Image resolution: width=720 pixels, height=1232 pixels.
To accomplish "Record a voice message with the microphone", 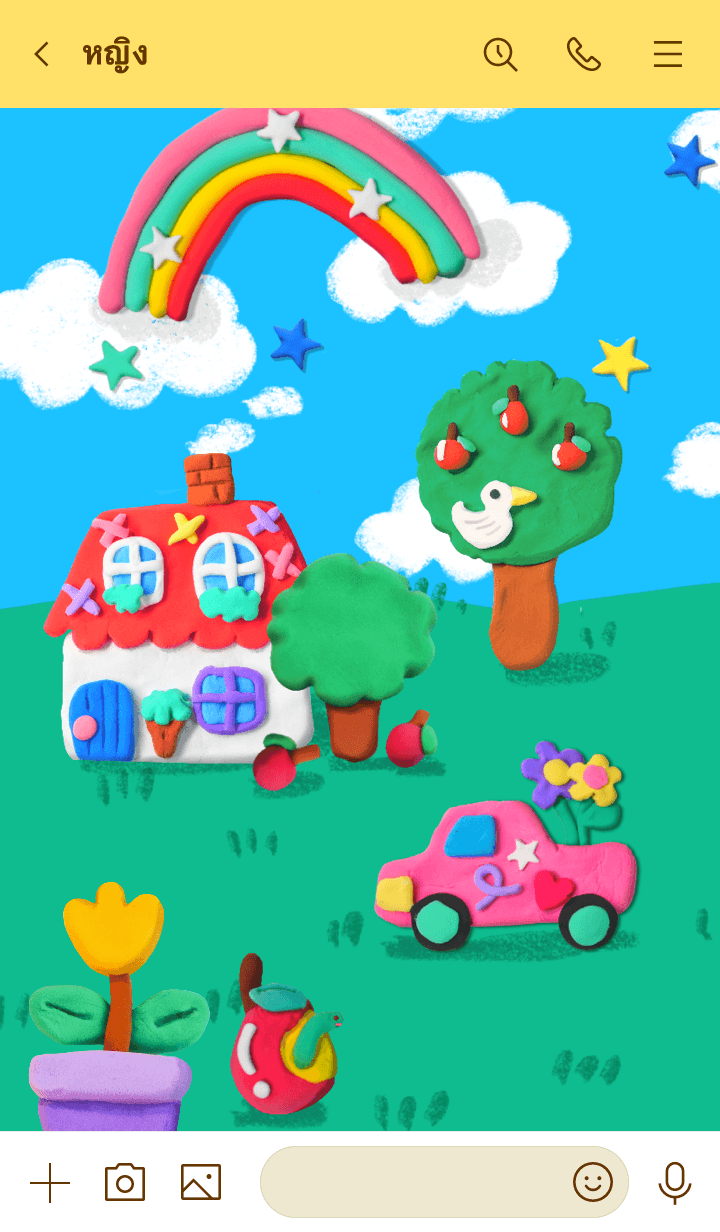I will coord(675,1182).
